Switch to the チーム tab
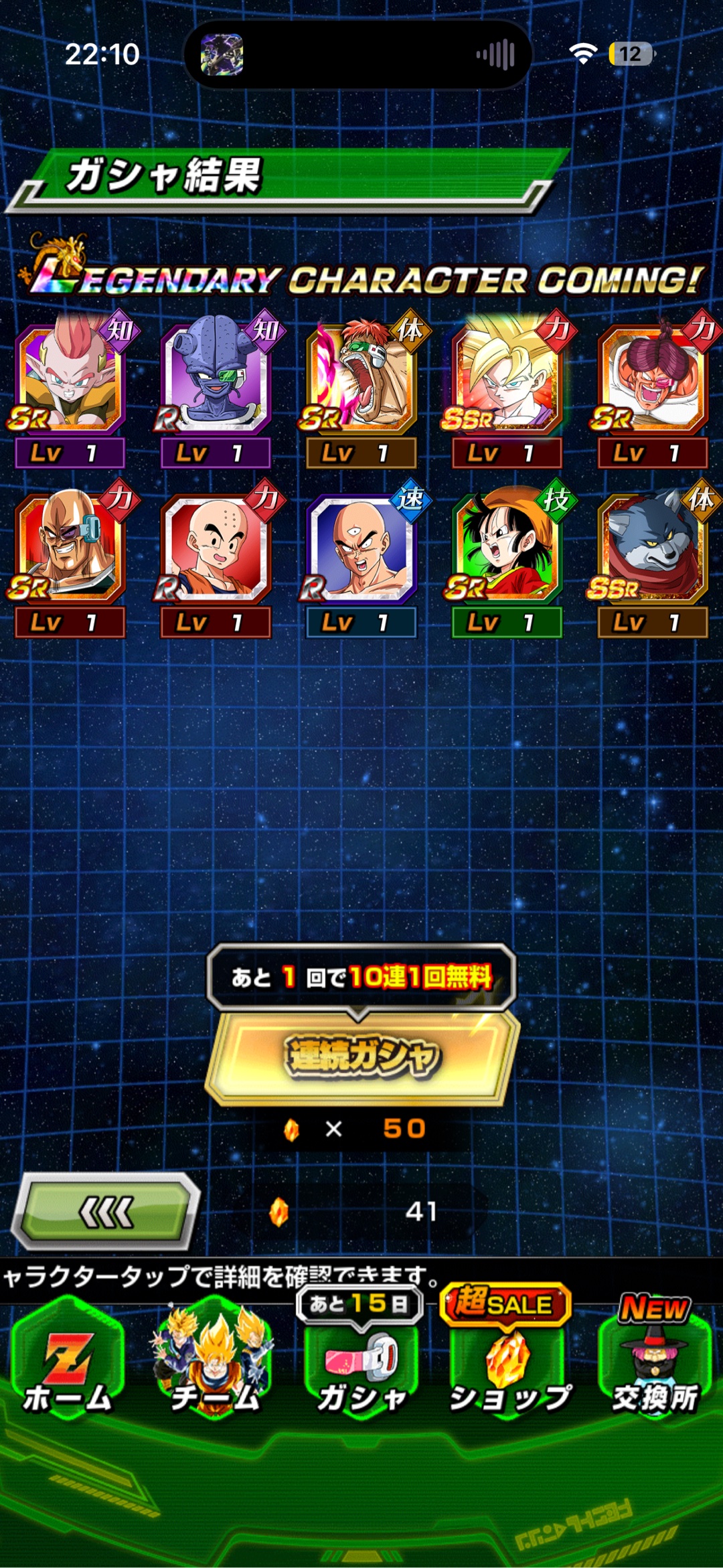The width and height of the screenshot is (723, 1568). pyautogui.click(x=214, y=1359)
